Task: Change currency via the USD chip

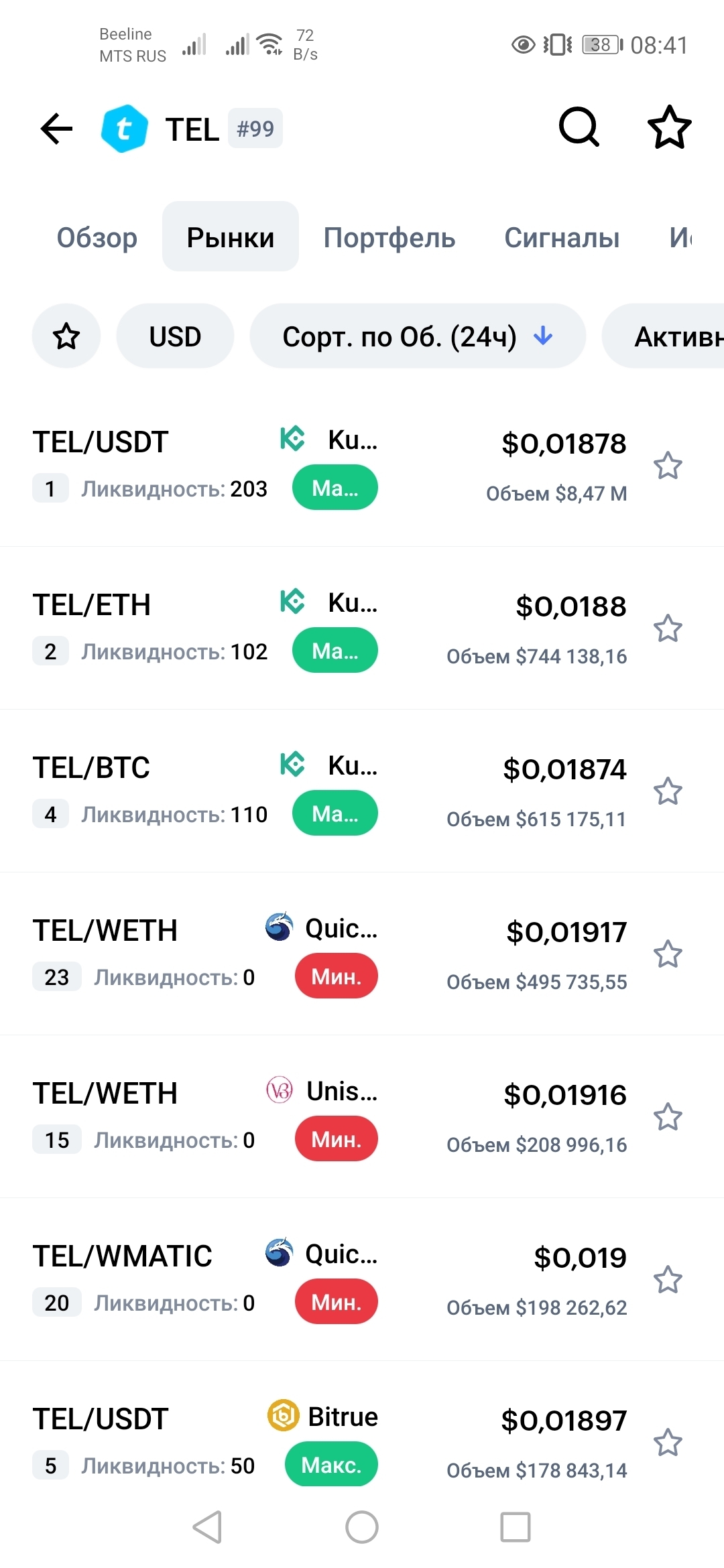Action: (175, 336)
